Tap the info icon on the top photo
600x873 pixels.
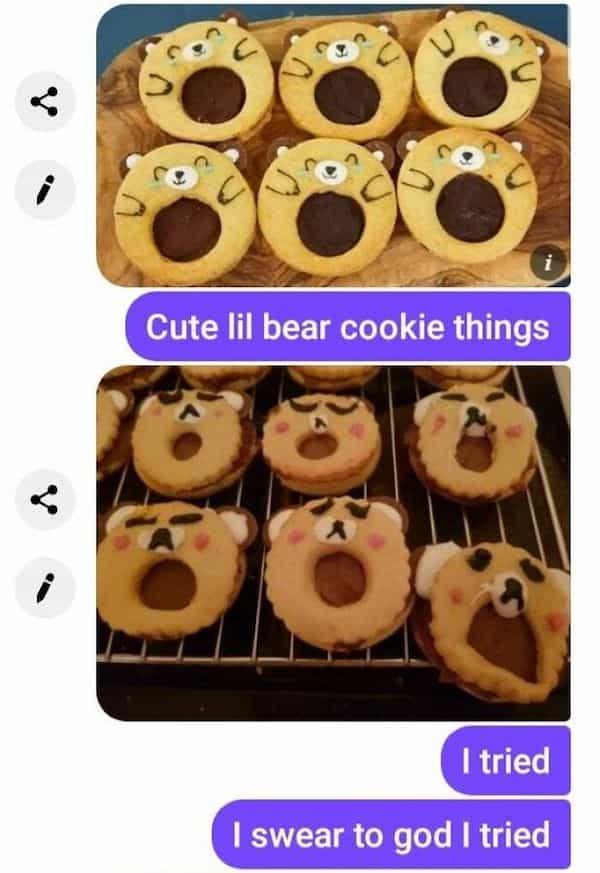pos(546,262)
